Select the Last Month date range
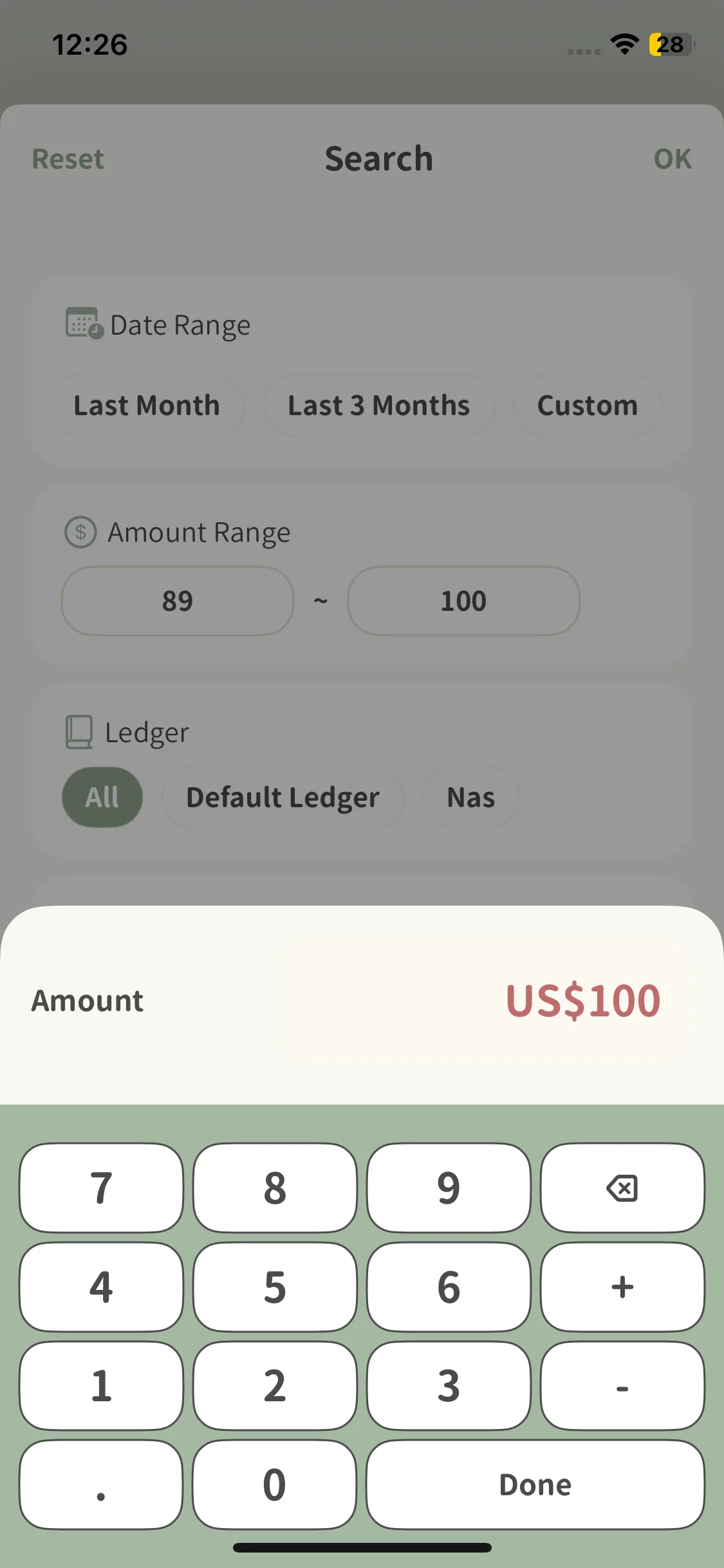Image resolution: width=724 pixels, height=1568 pixels. coord(147,406)
